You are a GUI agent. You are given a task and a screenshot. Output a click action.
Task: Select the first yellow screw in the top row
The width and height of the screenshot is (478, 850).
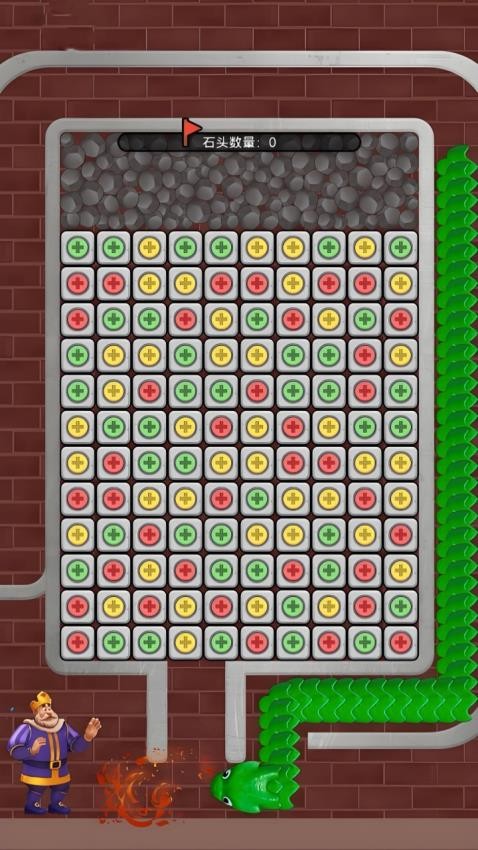coord(149,248)
